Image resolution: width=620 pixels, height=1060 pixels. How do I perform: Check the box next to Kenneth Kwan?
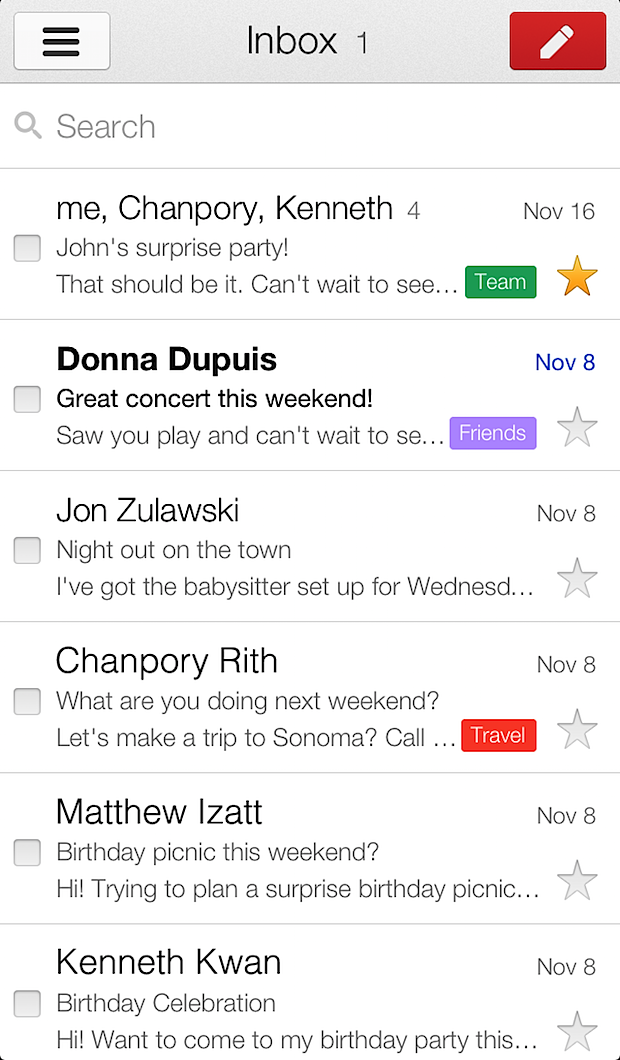click(x=27, y=1003)
